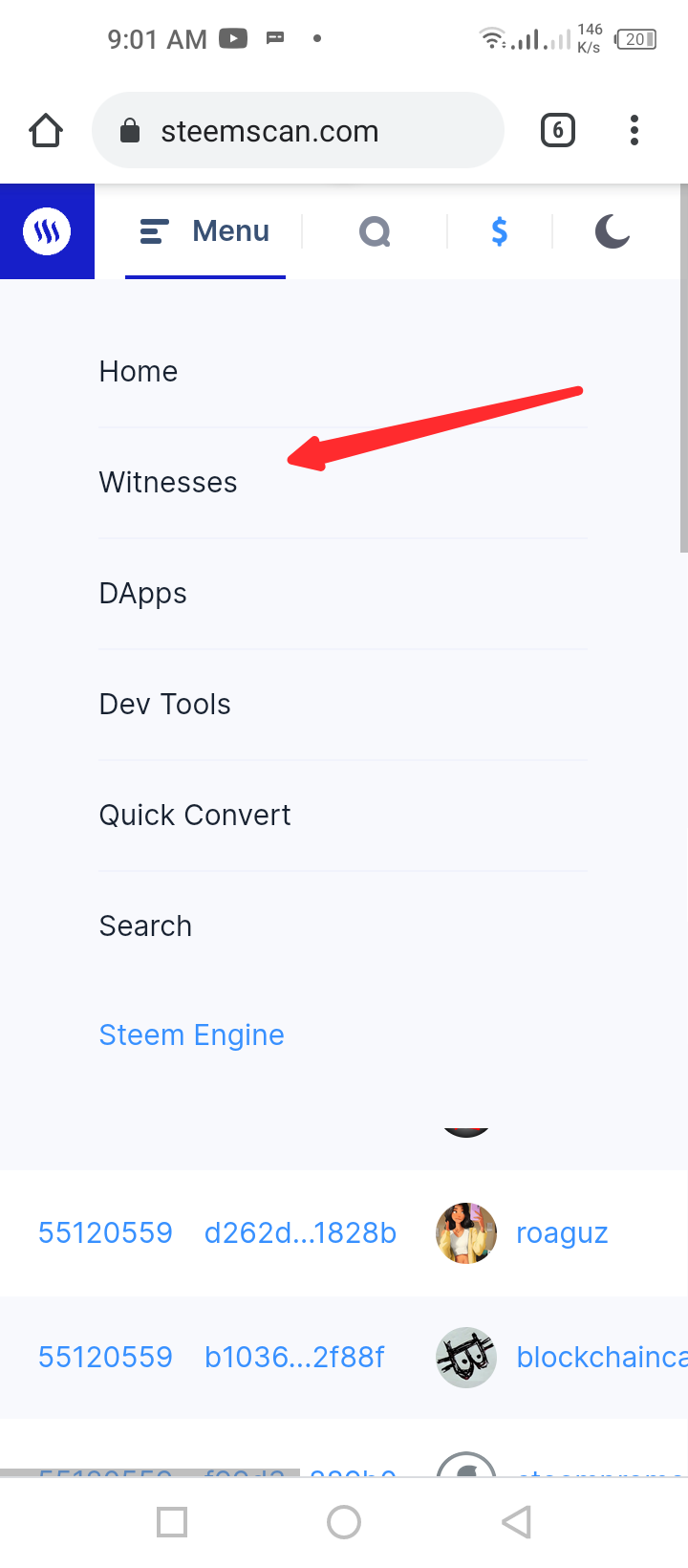Go back with the system back button
Viewport: 688px width, 1568px height.
(x=517, y=1521)
